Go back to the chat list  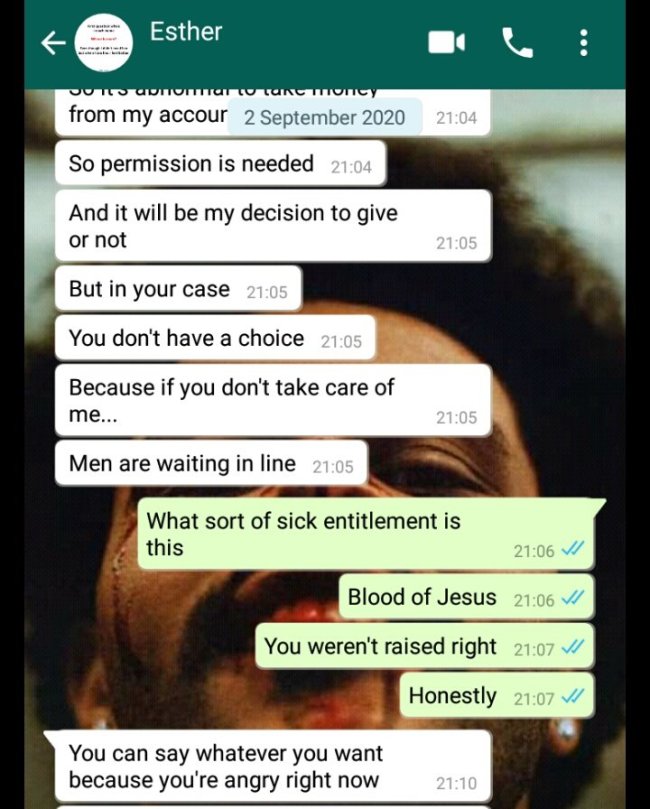[52, 42]
